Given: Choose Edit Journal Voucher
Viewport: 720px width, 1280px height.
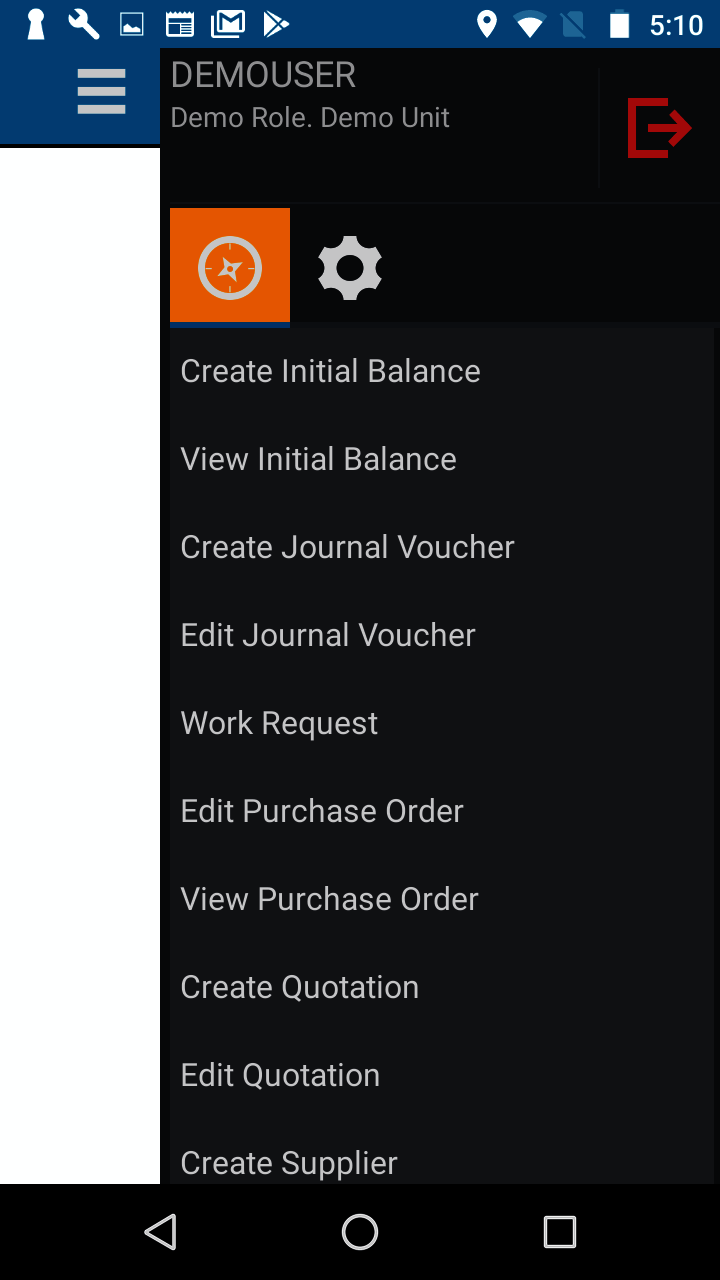Looking at the screenshot, I should tap(328, 635).
